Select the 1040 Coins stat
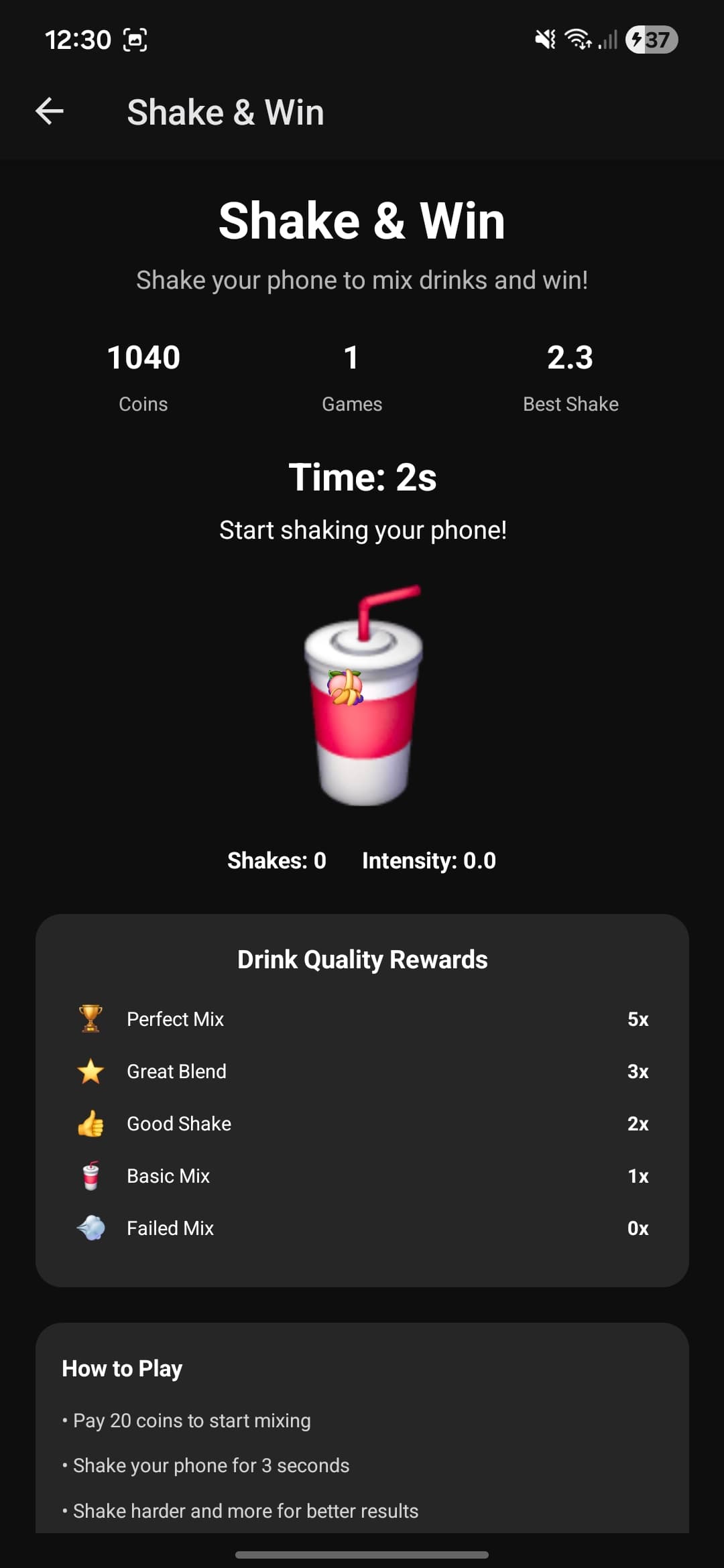 [143, 375]
